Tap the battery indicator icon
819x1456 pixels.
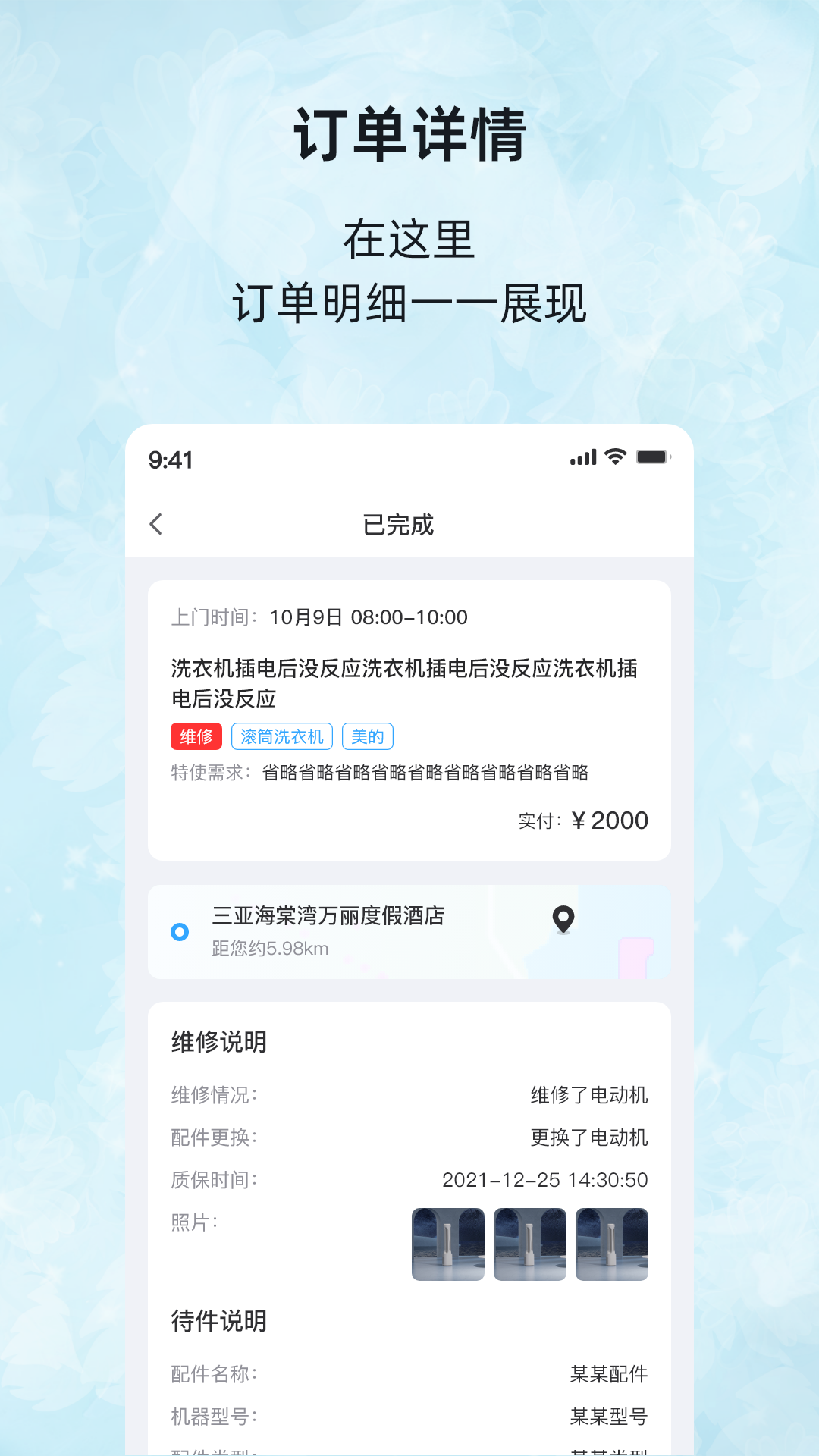(654, 456)
